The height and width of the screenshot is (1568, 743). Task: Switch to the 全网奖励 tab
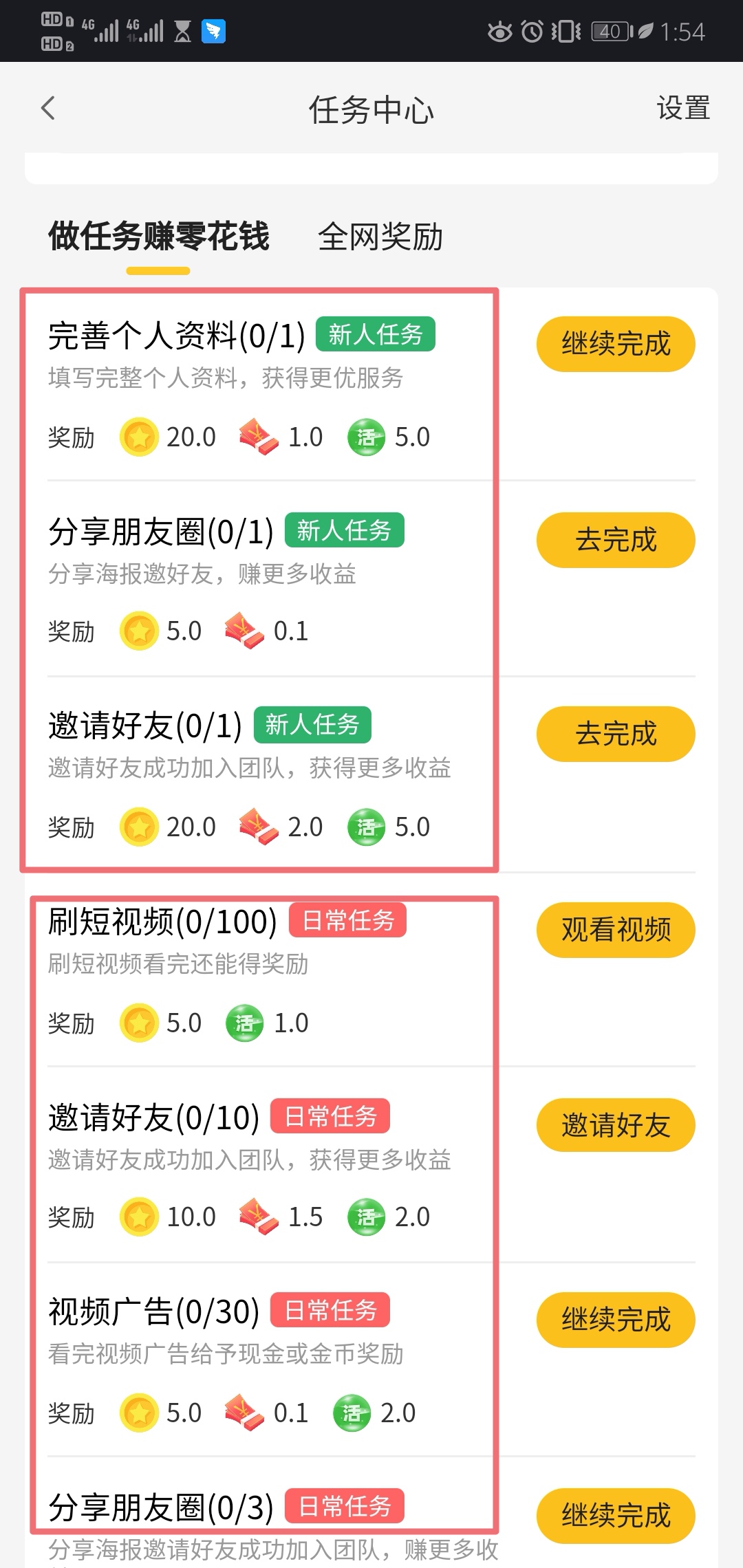380,237
